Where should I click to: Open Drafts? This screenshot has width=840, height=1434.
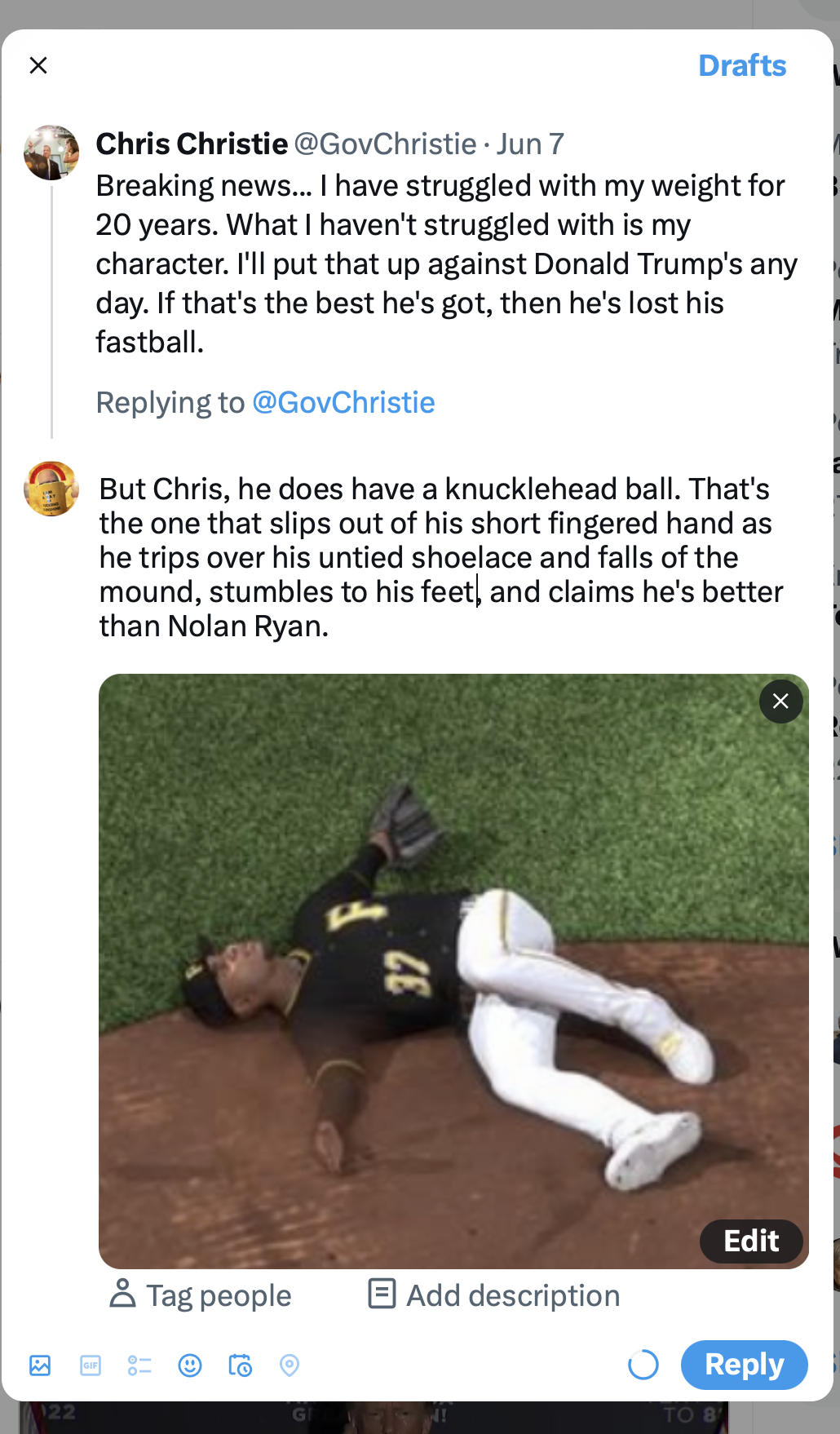pyautogui.click(x=741, y=65)
